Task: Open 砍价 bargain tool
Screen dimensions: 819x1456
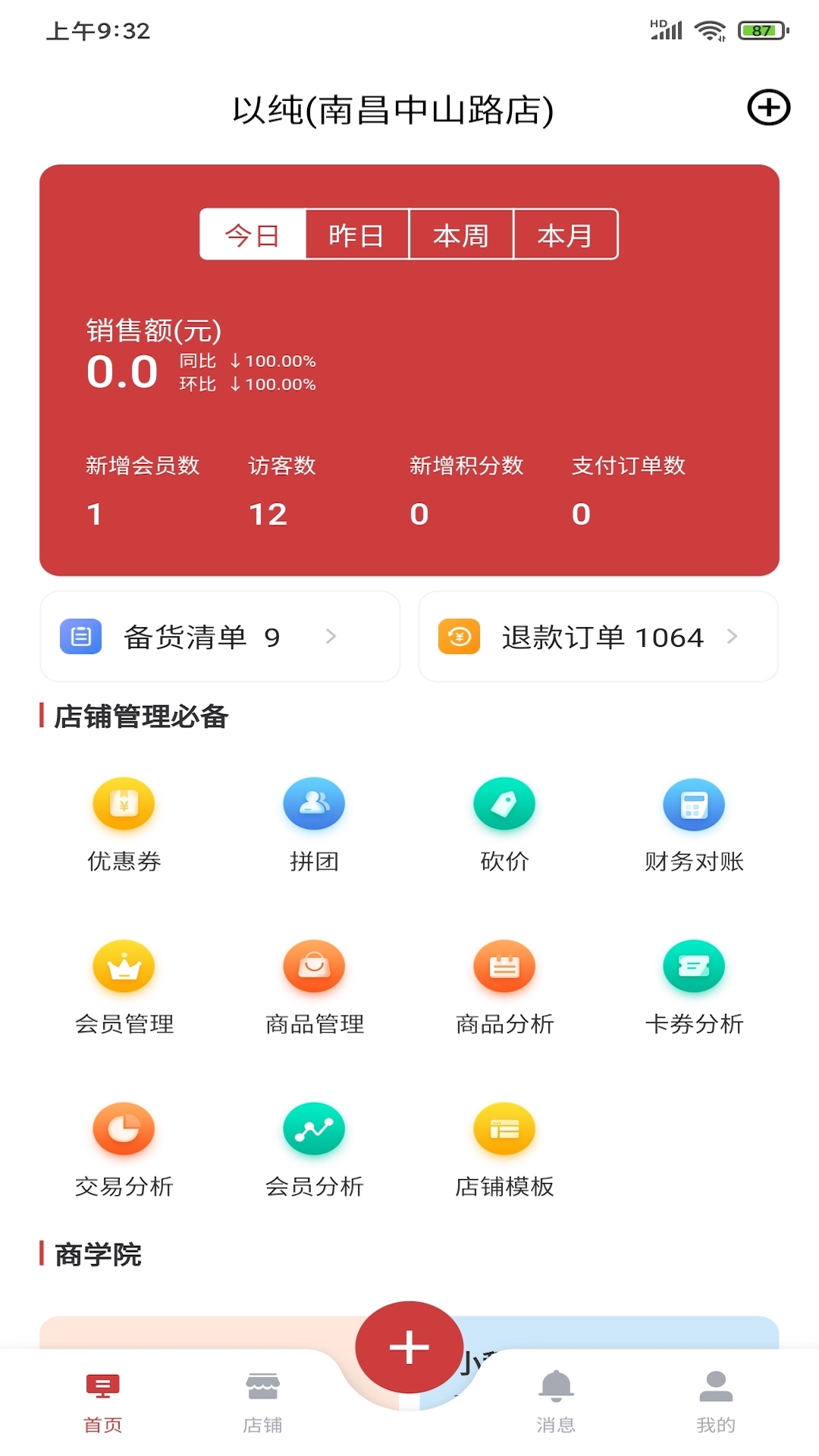Action: [504, 824]
